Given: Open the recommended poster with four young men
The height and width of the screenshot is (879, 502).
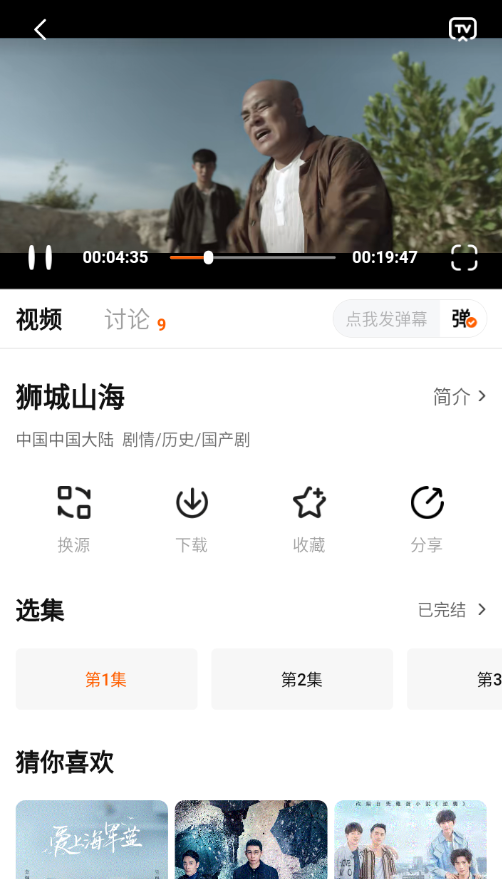Looking at the screenshot, I should click(411, 839).
